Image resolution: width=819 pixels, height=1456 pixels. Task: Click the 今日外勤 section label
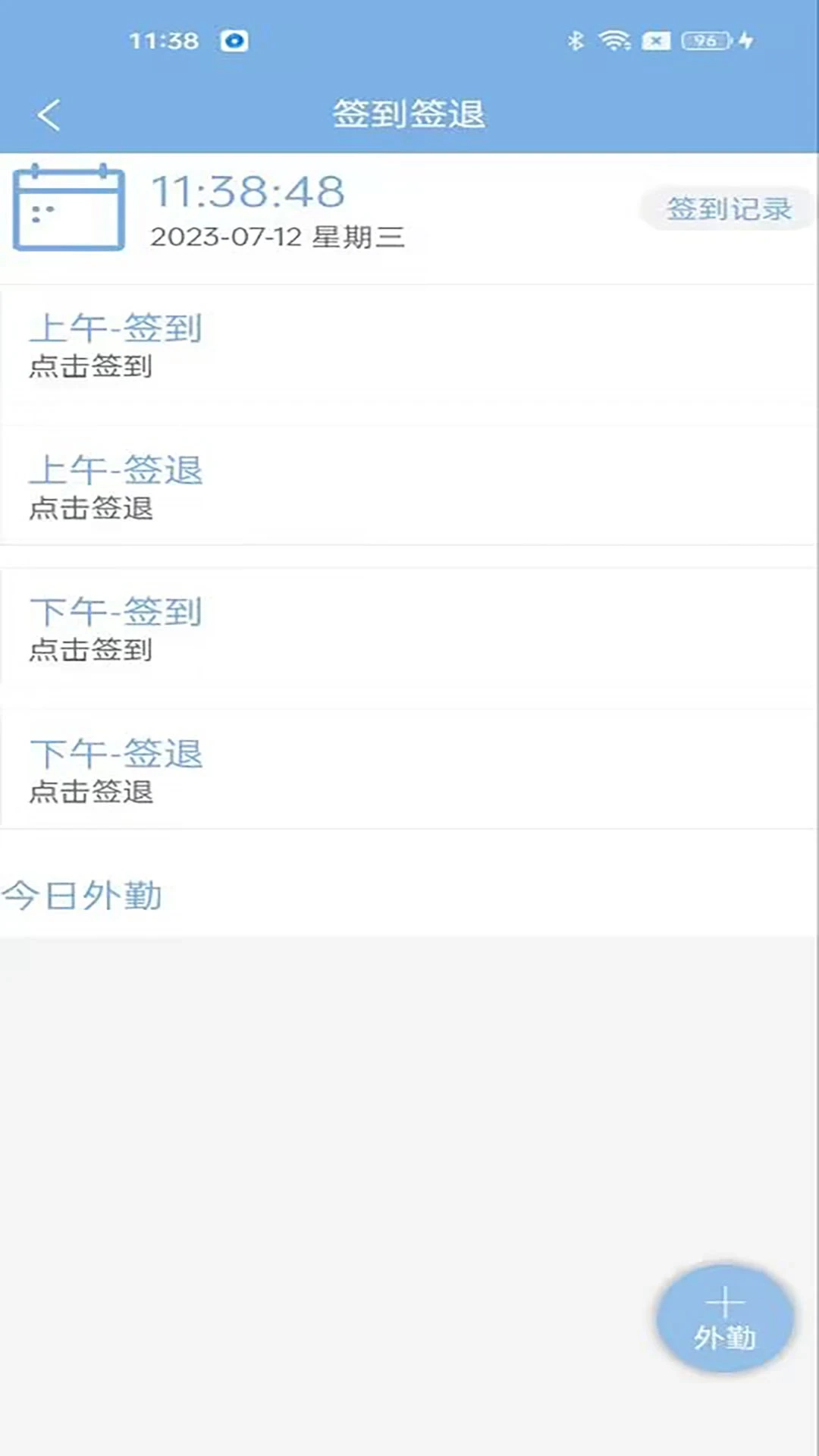pyautogui.click(x=83, y=895)
